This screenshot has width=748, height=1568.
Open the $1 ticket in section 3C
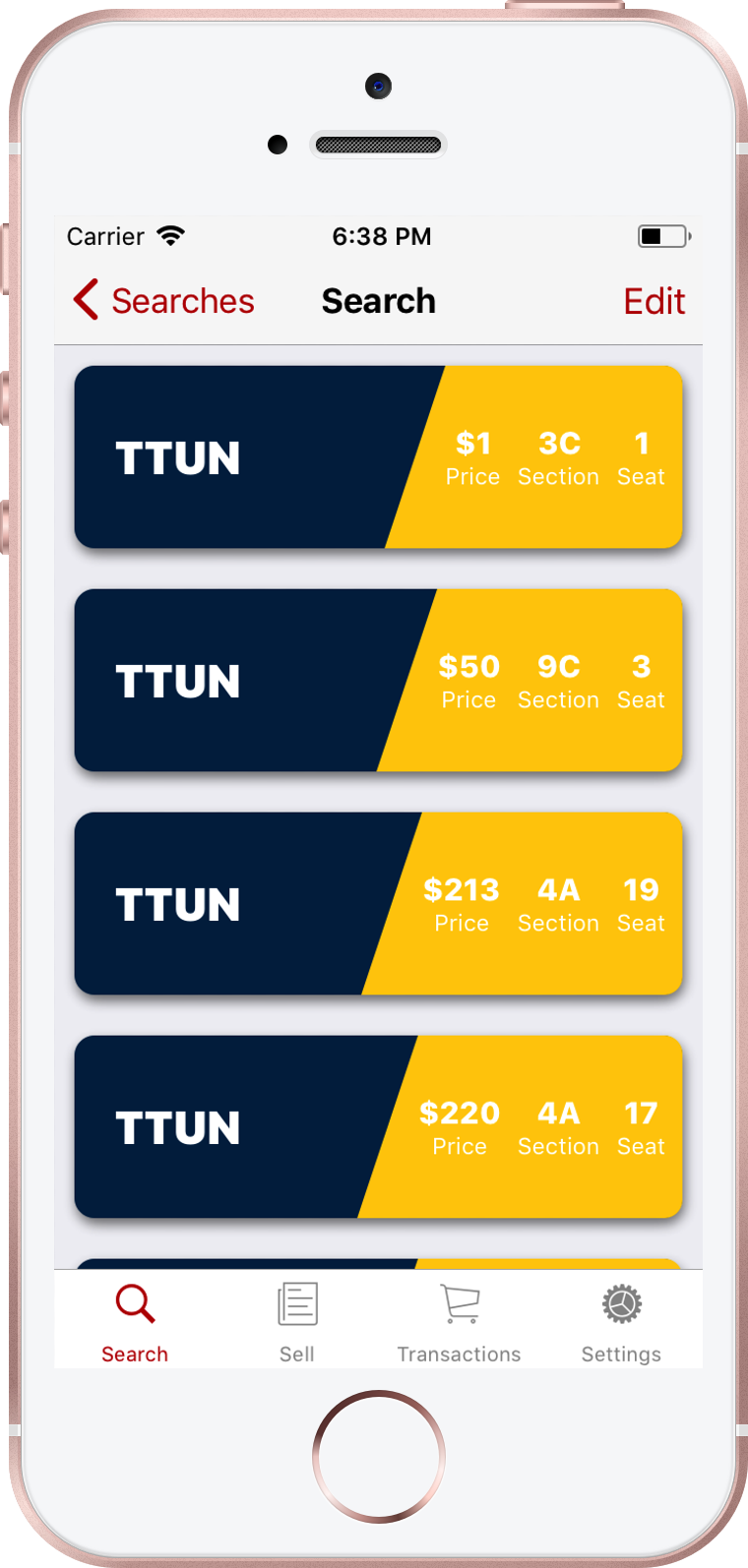379,457
